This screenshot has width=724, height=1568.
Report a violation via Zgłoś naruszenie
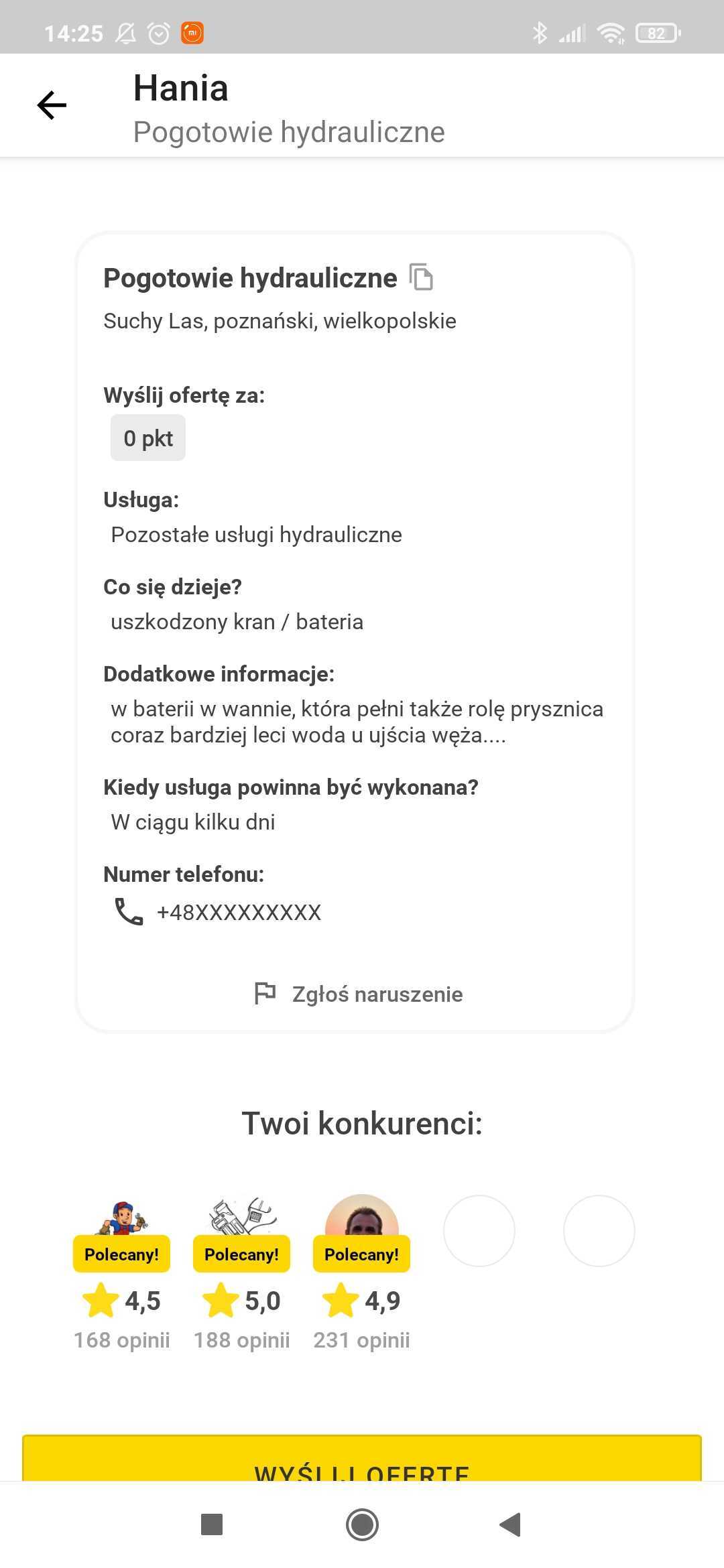359,994
